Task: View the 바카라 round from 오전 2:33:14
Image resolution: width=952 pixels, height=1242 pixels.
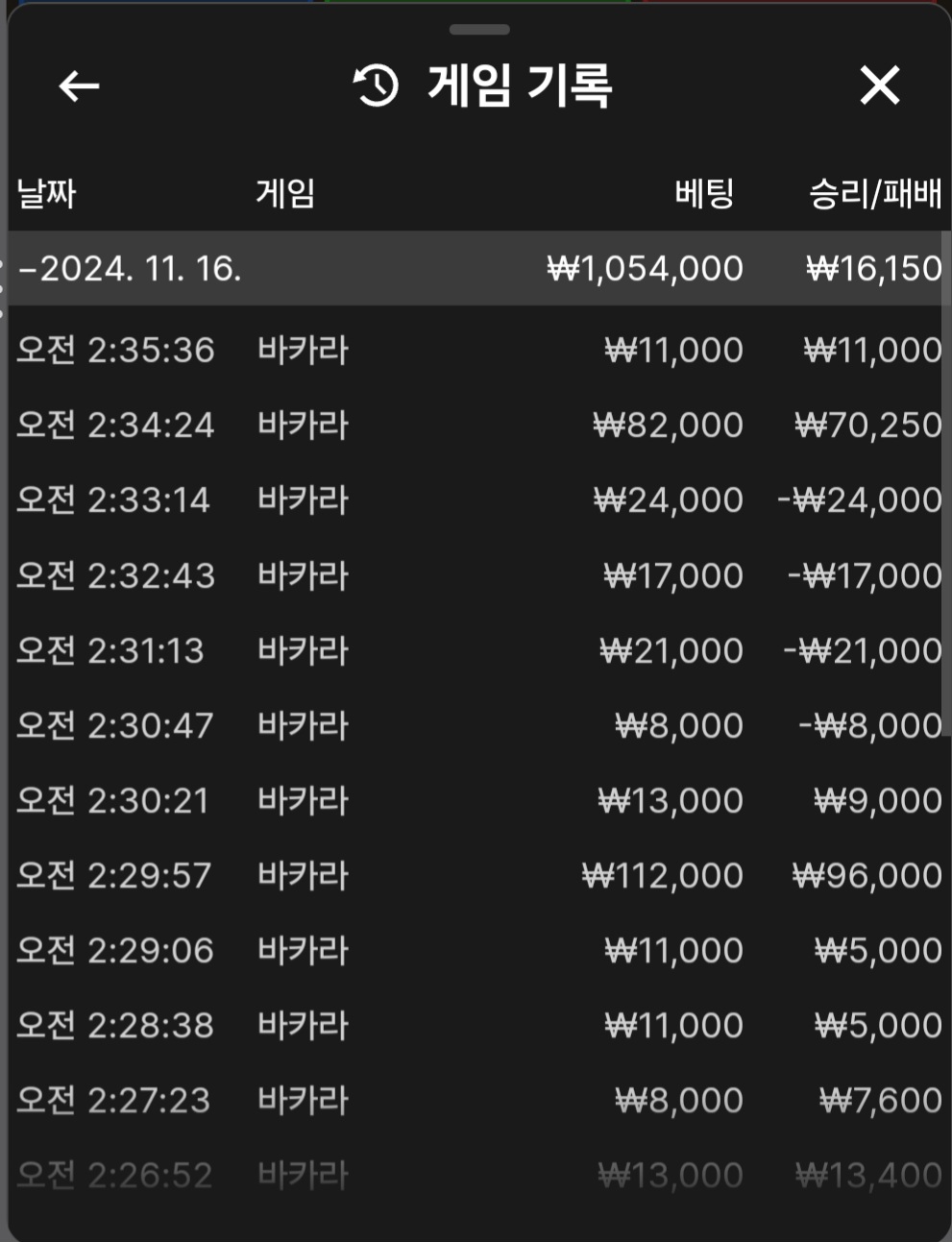Action: 476,500
